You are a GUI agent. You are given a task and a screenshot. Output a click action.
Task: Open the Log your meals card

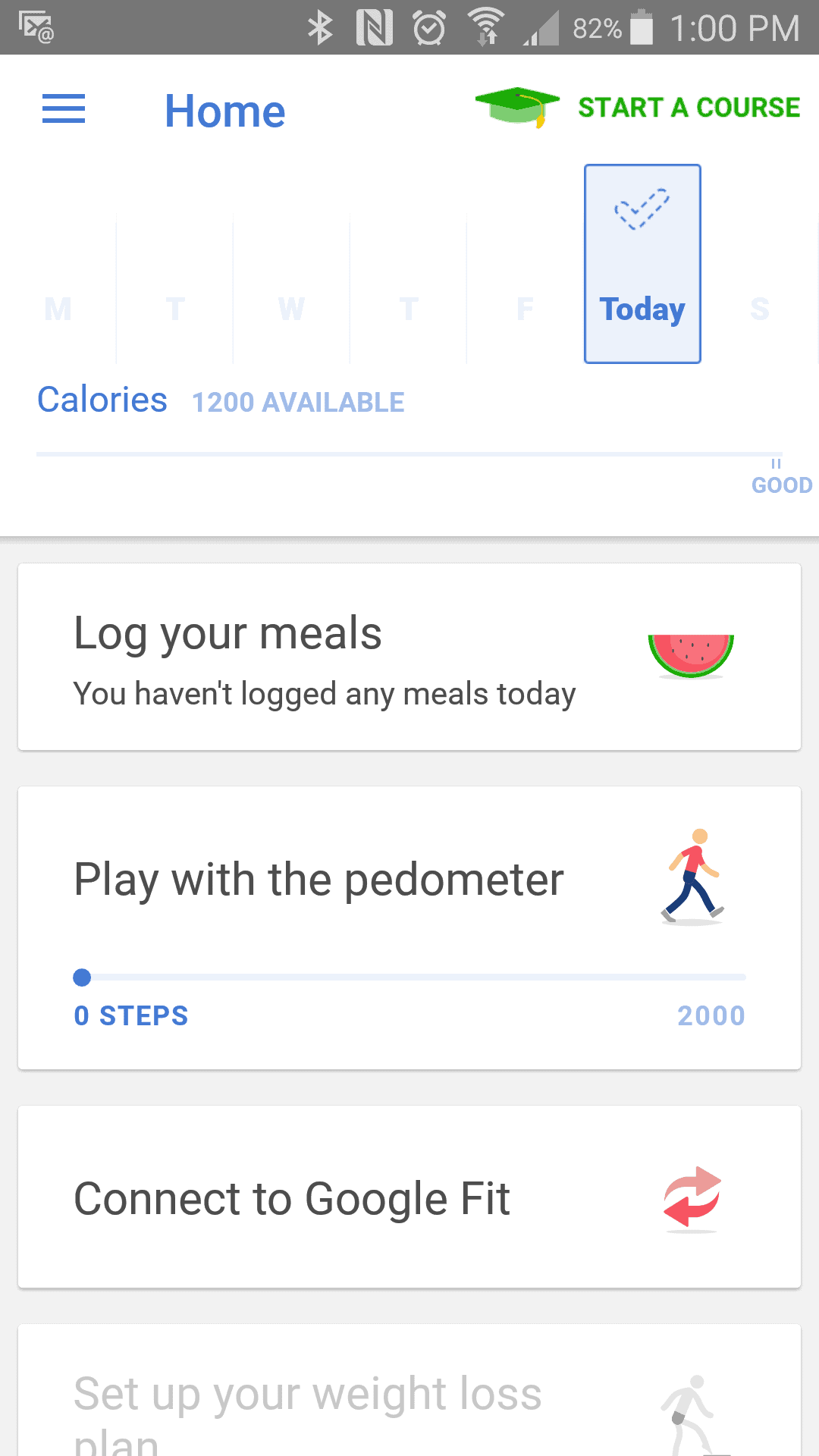[x=409, y=657]
